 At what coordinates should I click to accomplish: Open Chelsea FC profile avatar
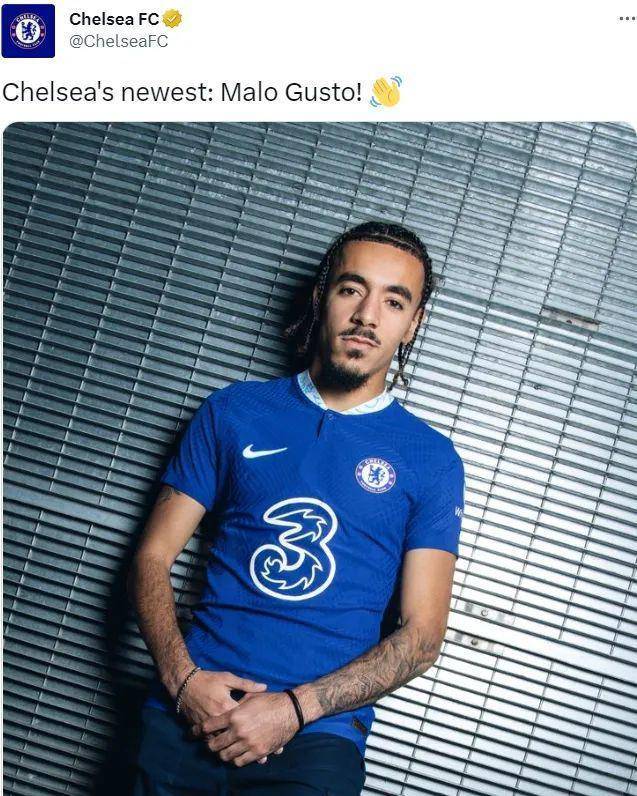(28, 31)
